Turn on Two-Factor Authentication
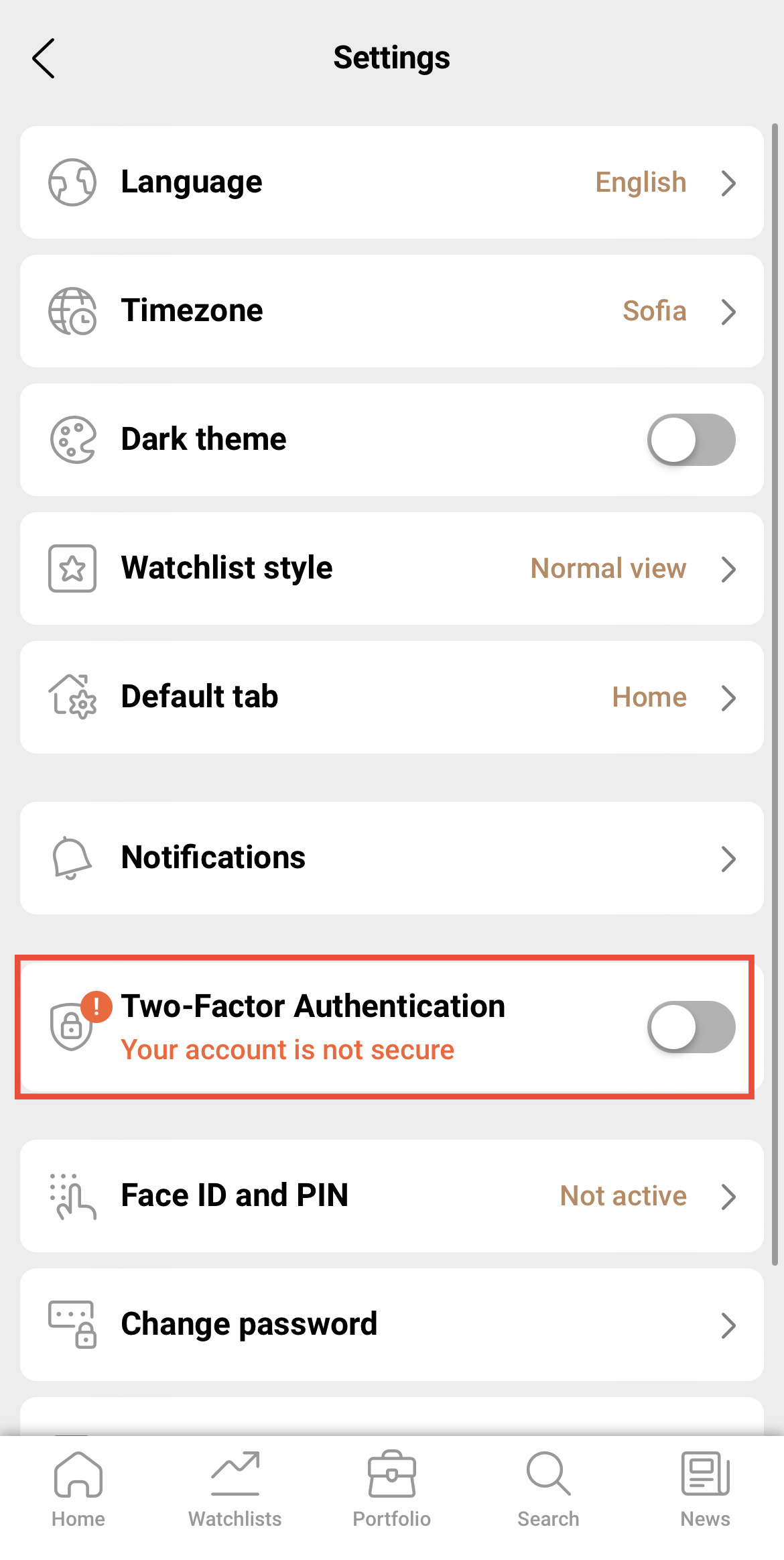 point(690,1027)
